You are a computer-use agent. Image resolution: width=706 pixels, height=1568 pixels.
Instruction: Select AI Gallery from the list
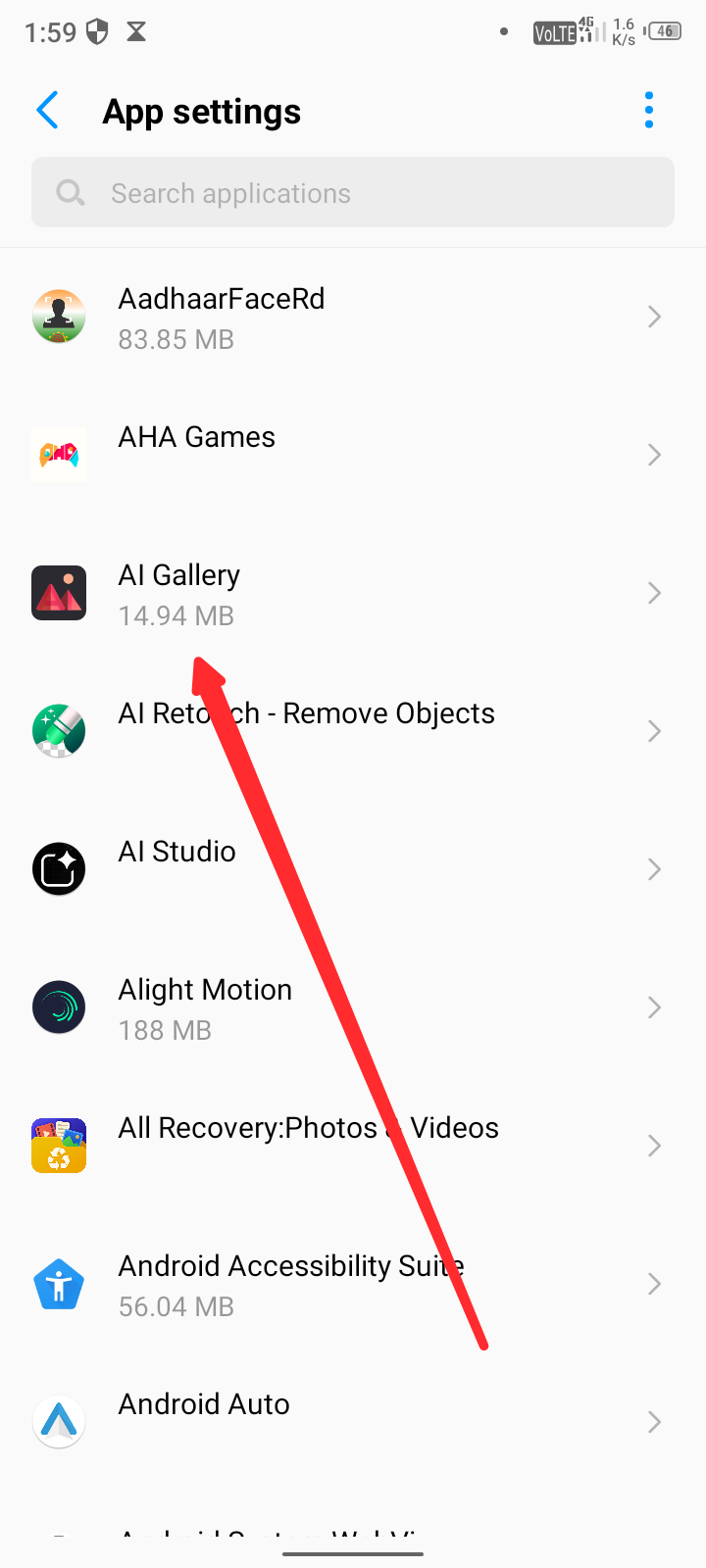click(x=353, y=593)
